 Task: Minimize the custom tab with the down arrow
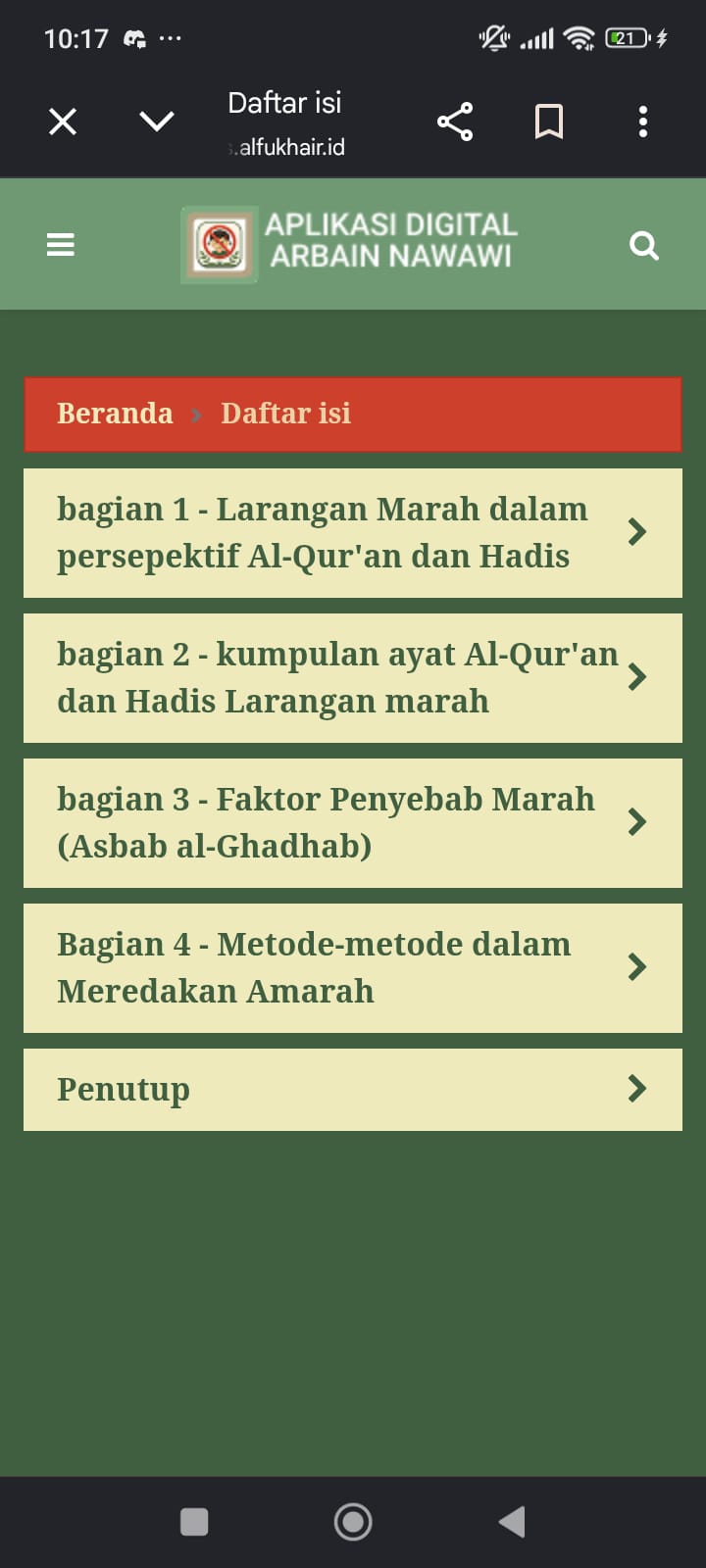click(157, 122)
